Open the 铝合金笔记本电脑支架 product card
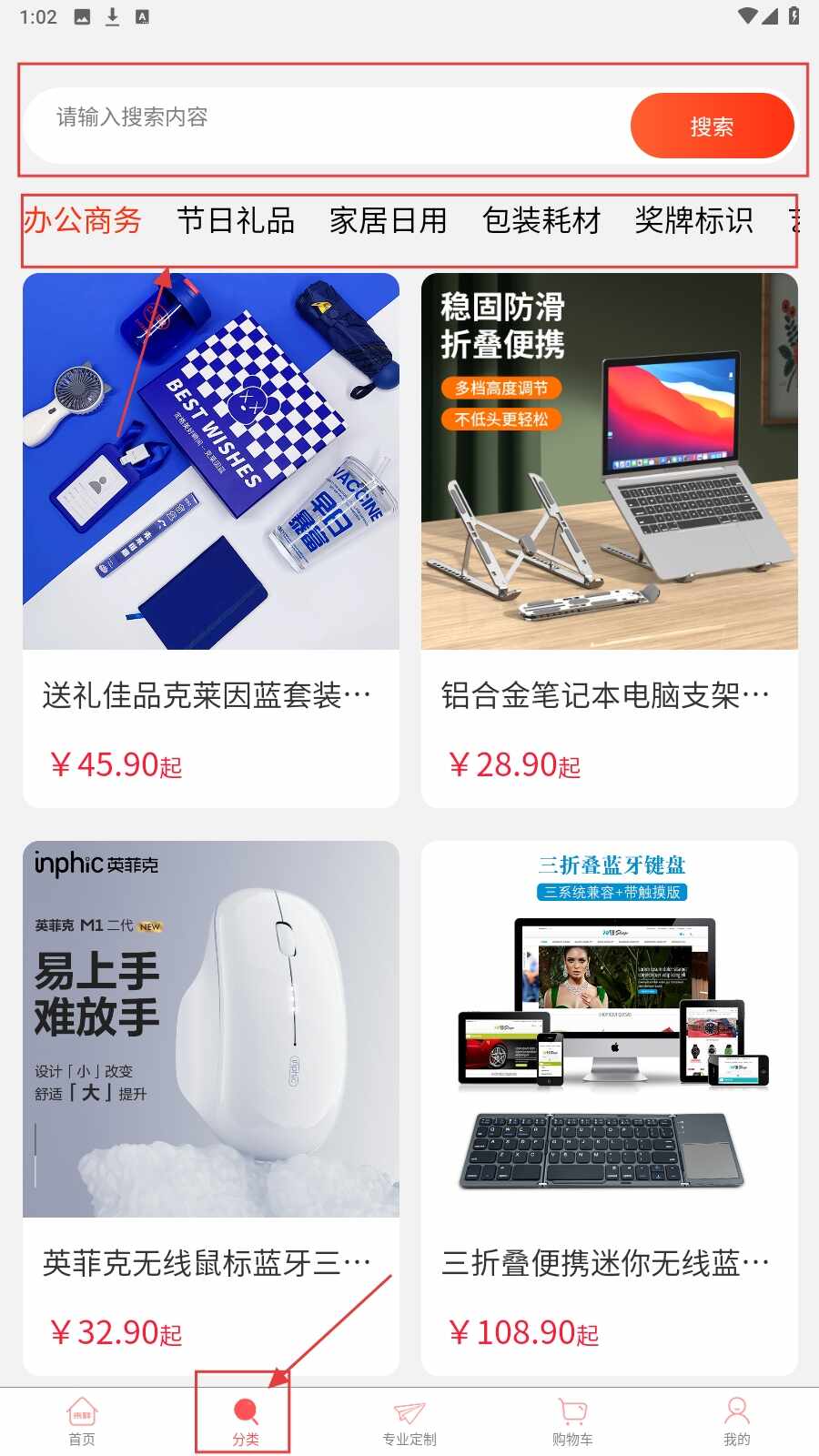 [x=609, y=540]
